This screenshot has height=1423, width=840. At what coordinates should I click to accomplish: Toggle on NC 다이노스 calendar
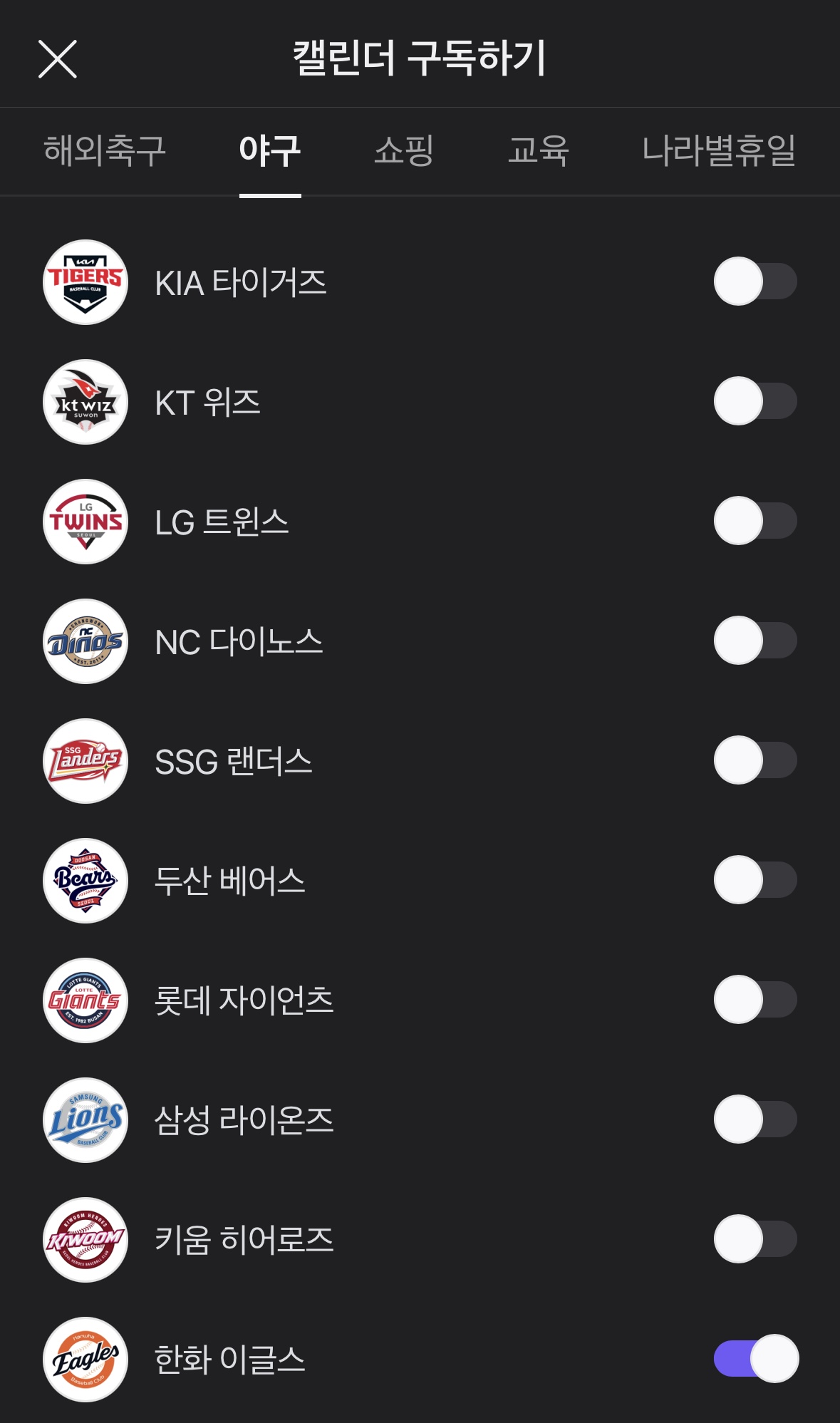pos(756,641)
